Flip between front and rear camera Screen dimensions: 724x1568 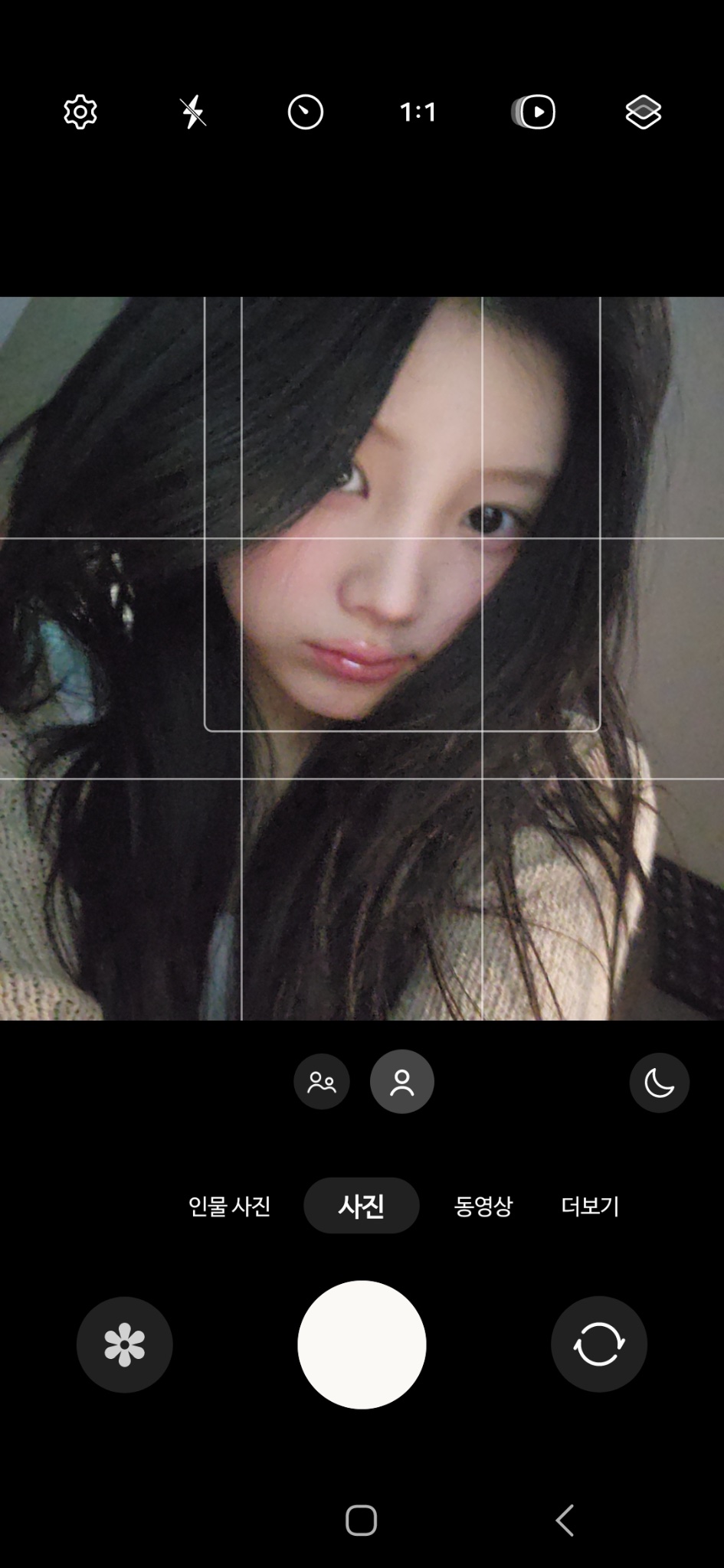[599, 1344]
